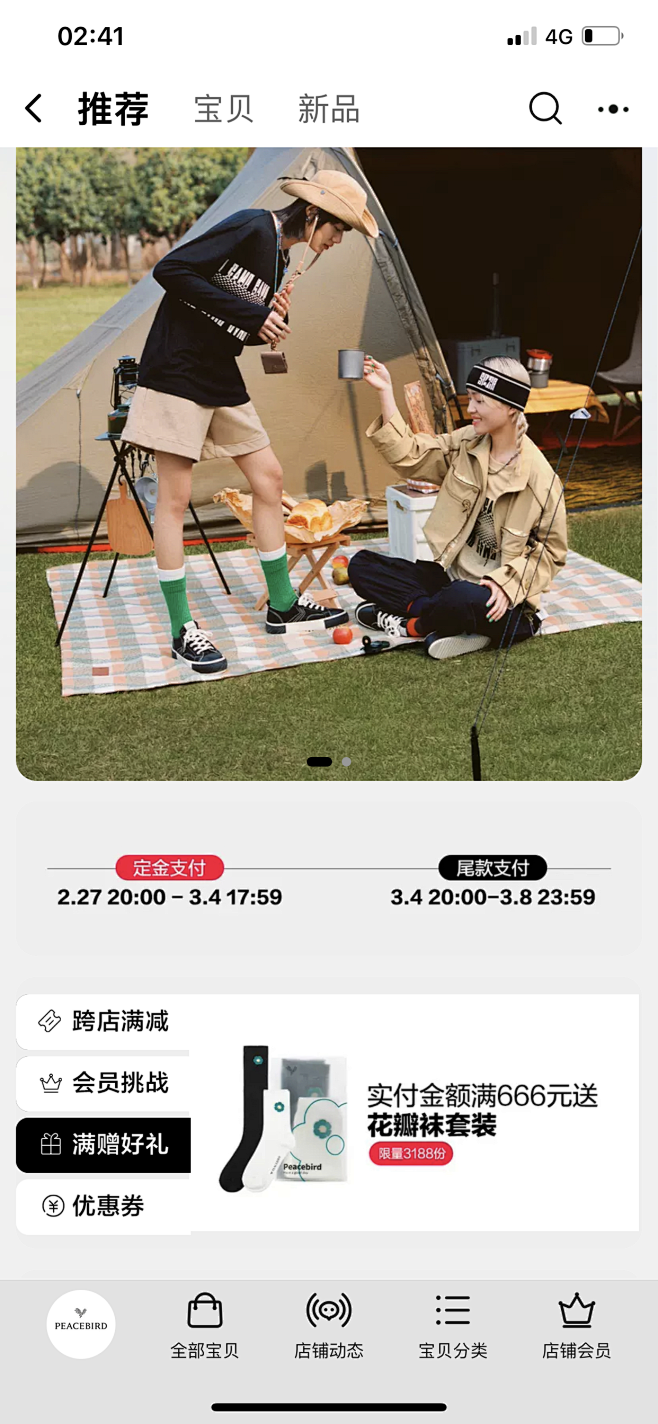
Task: Switch to the 宝贝 tab
Action: coord(223,109)
